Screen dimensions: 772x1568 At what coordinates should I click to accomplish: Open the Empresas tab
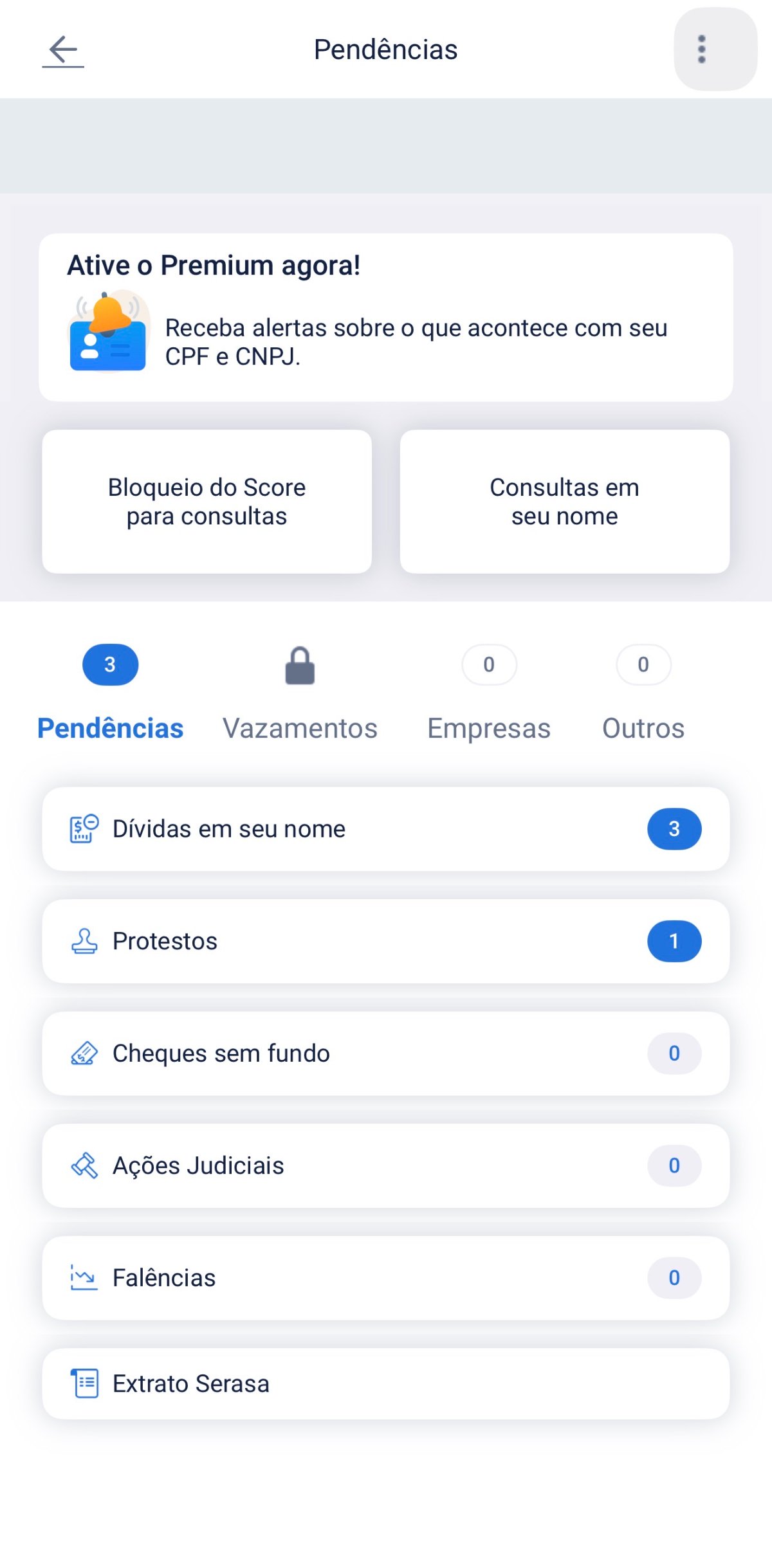point(489,727)
